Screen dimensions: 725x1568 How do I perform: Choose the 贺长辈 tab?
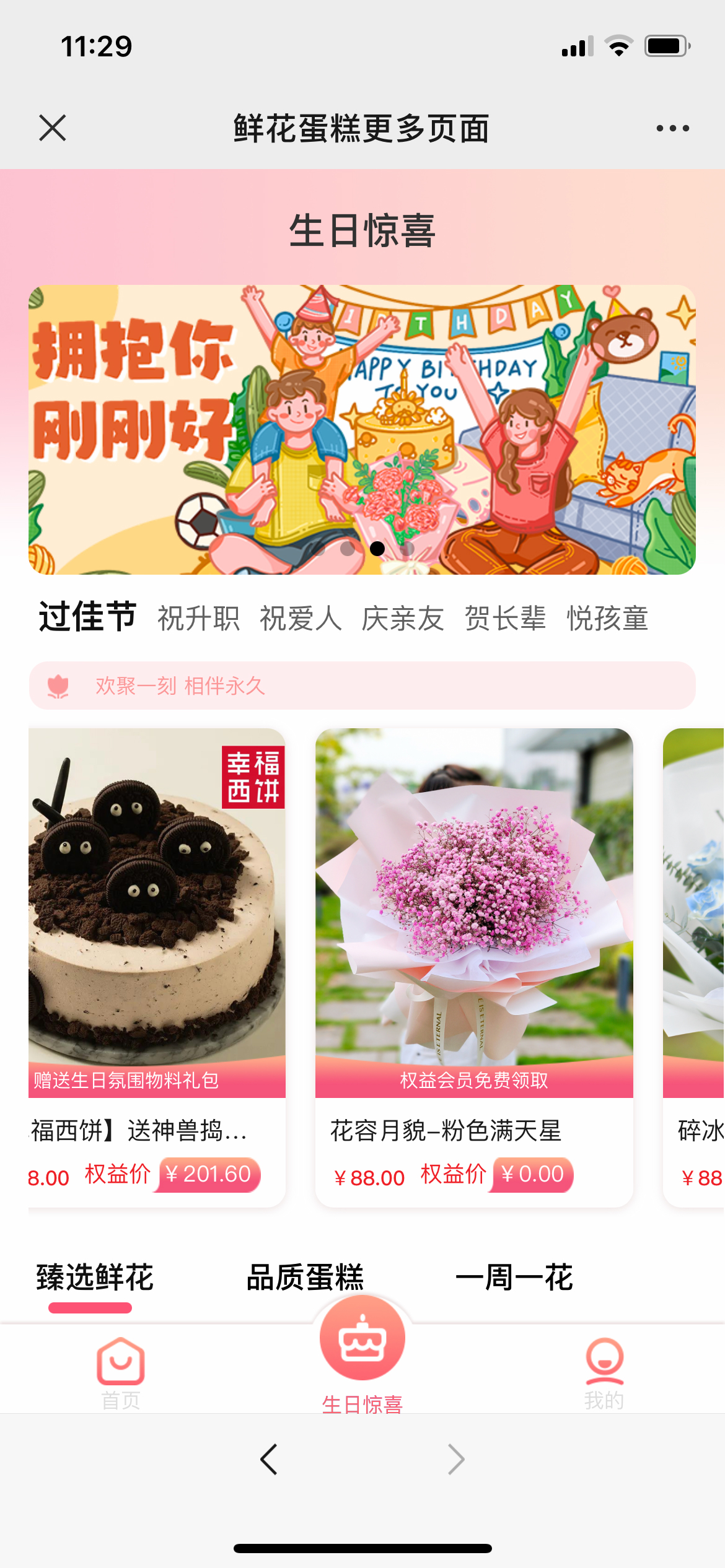pos(505,618)
